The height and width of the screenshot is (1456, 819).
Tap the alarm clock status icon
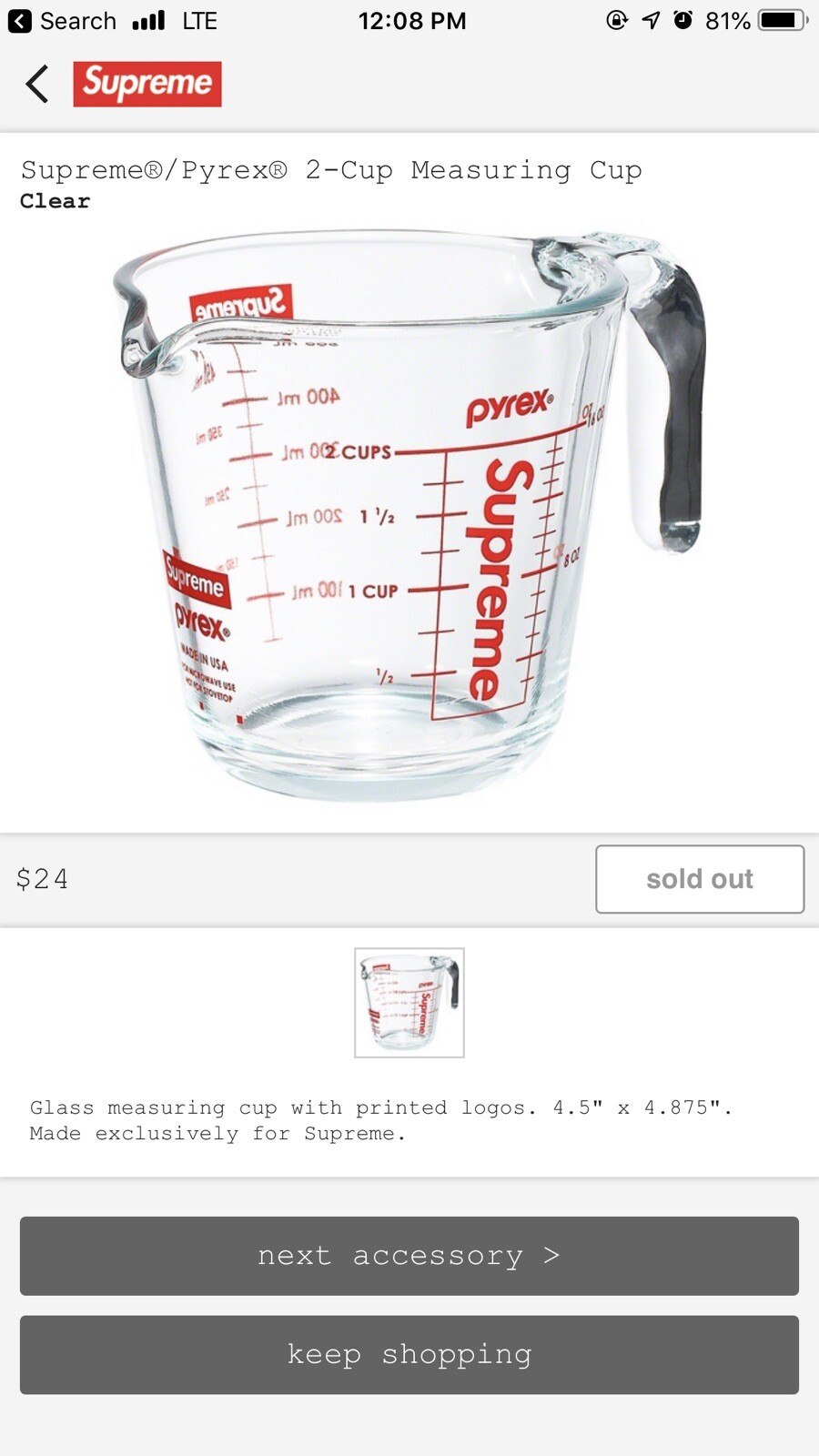(684, 20)
